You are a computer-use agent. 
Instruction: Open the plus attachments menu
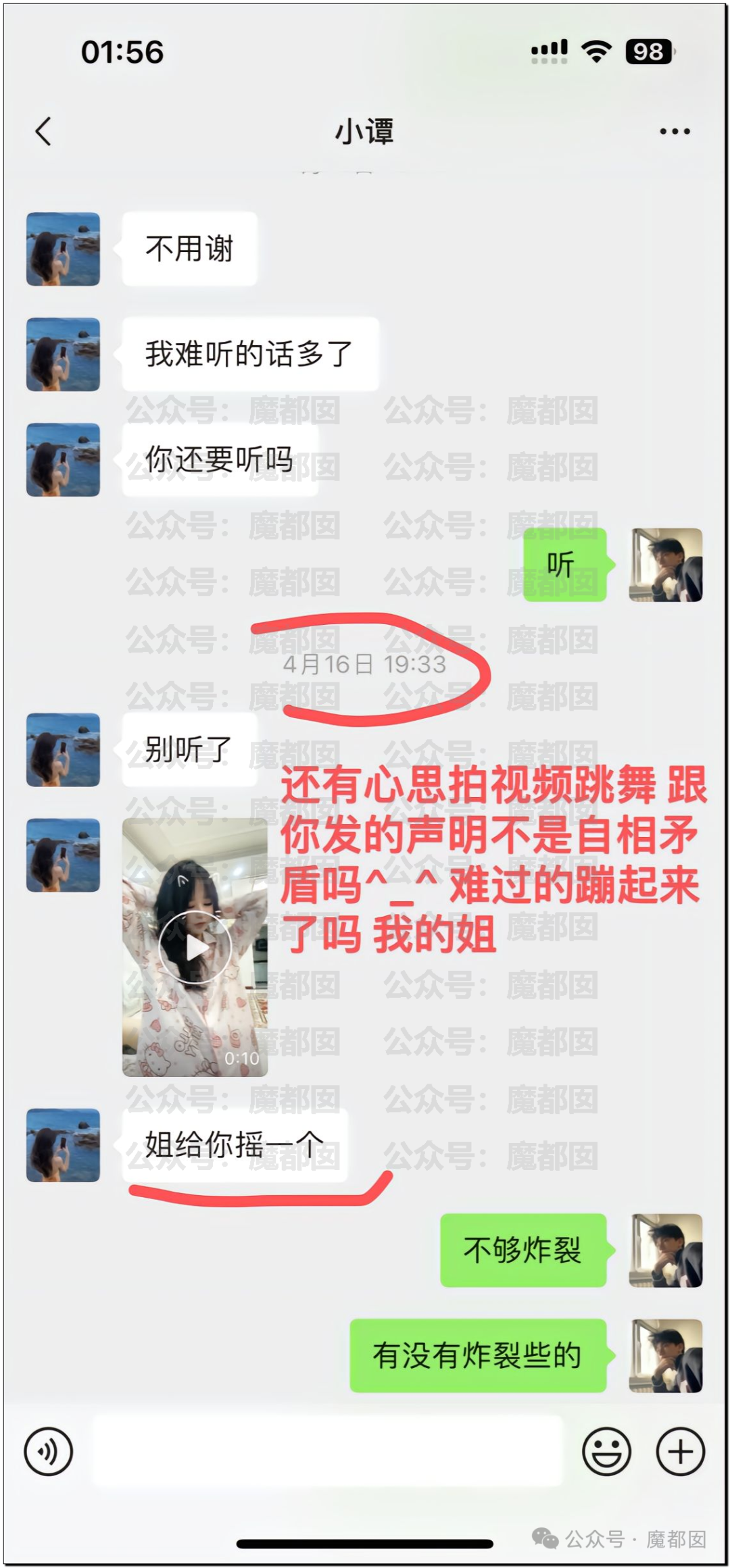coord(680,1451)
